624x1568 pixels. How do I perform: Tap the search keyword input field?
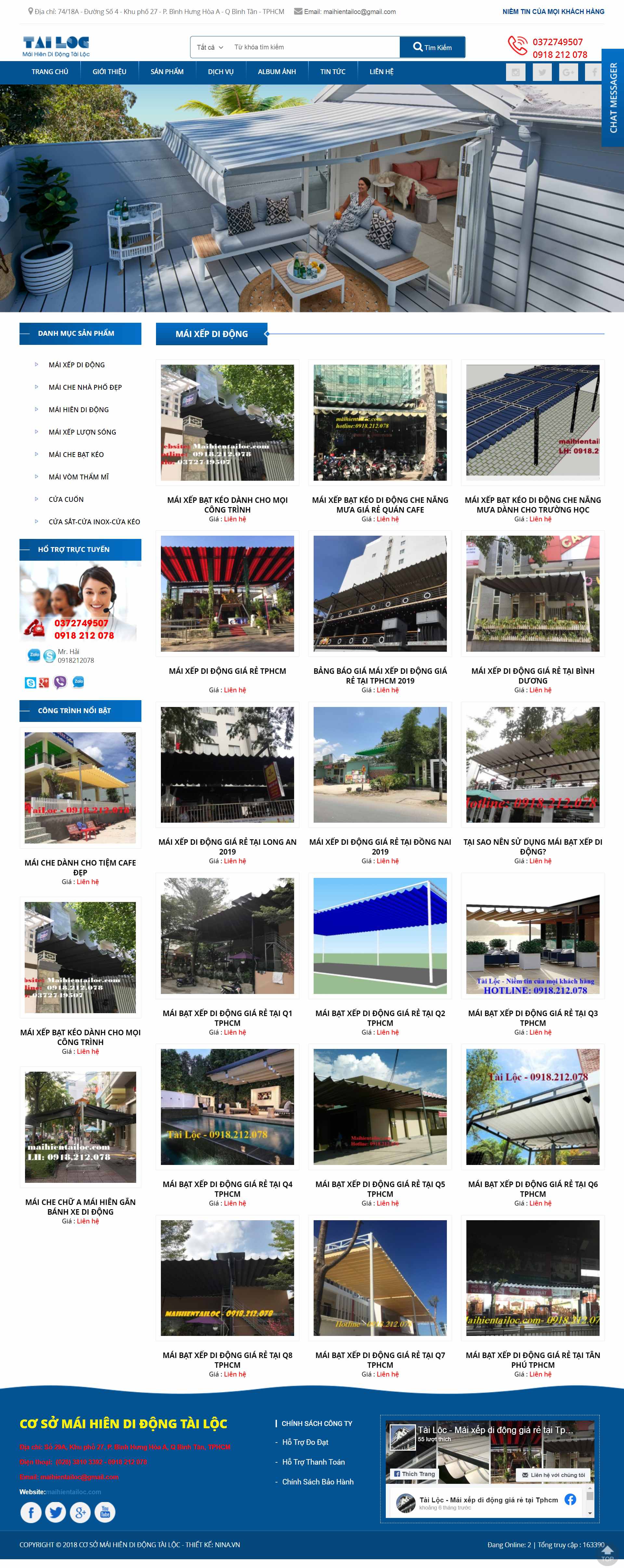point(314,47)
